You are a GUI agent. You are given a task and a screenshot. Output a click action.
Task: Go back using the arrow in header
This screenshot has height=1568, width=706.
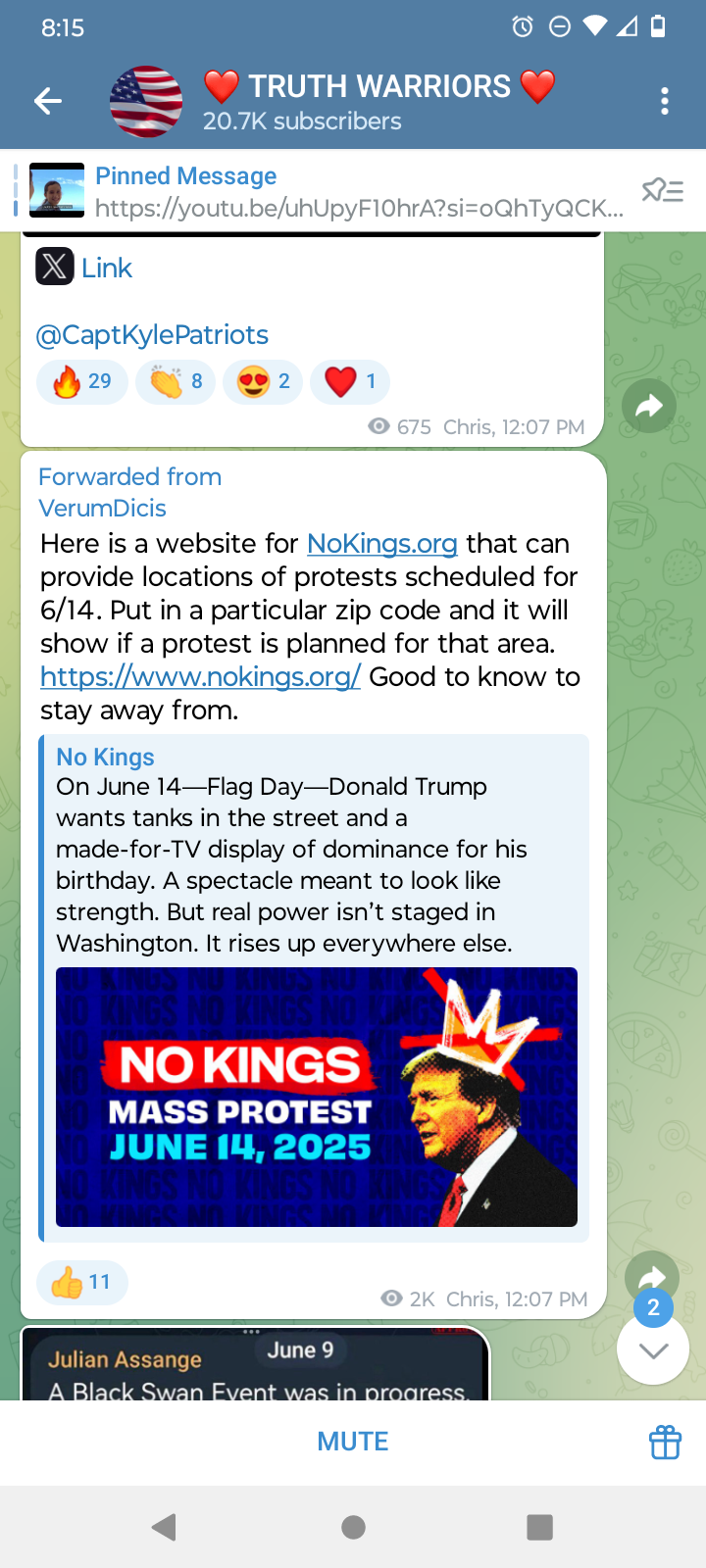tap(47, 101)
